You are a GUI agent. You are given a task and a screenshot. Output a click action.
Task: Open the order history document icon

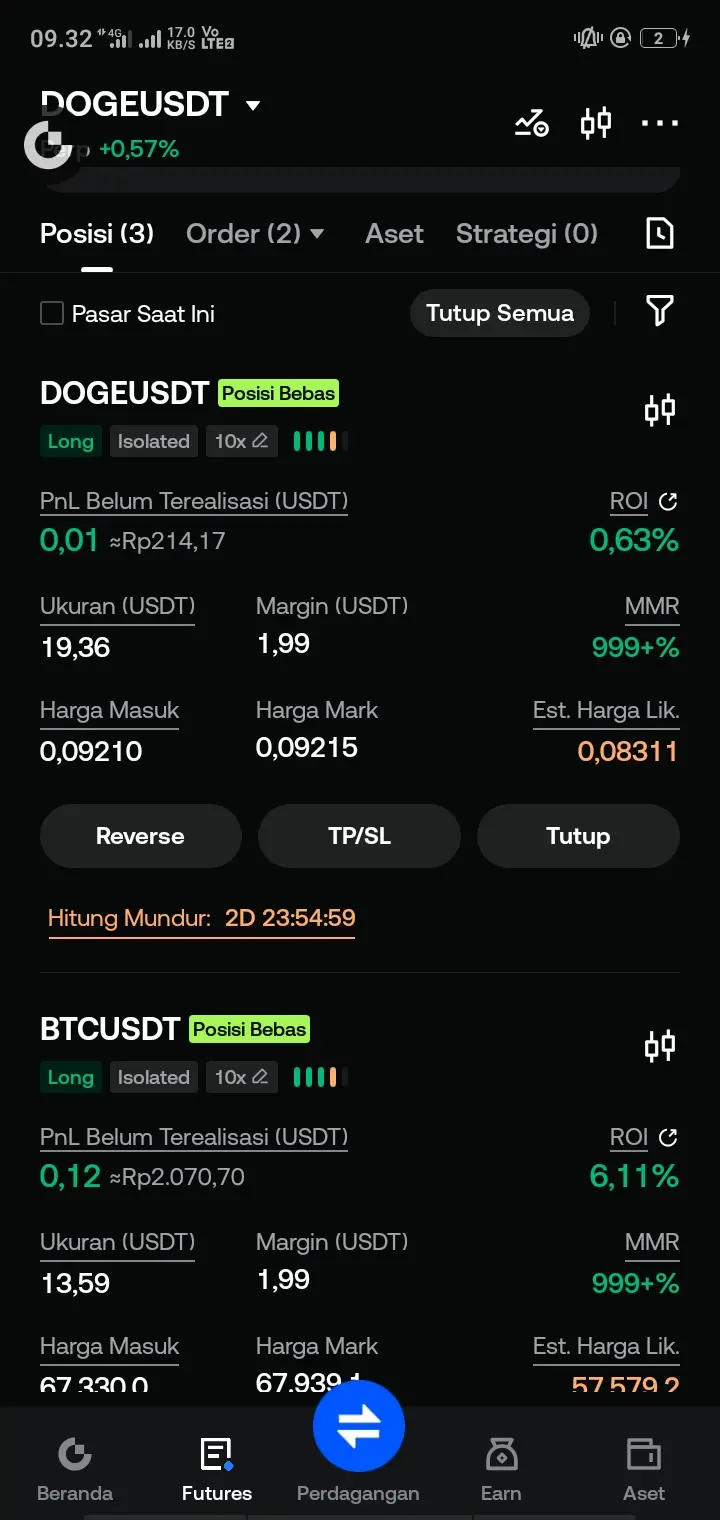click(659, 233)
